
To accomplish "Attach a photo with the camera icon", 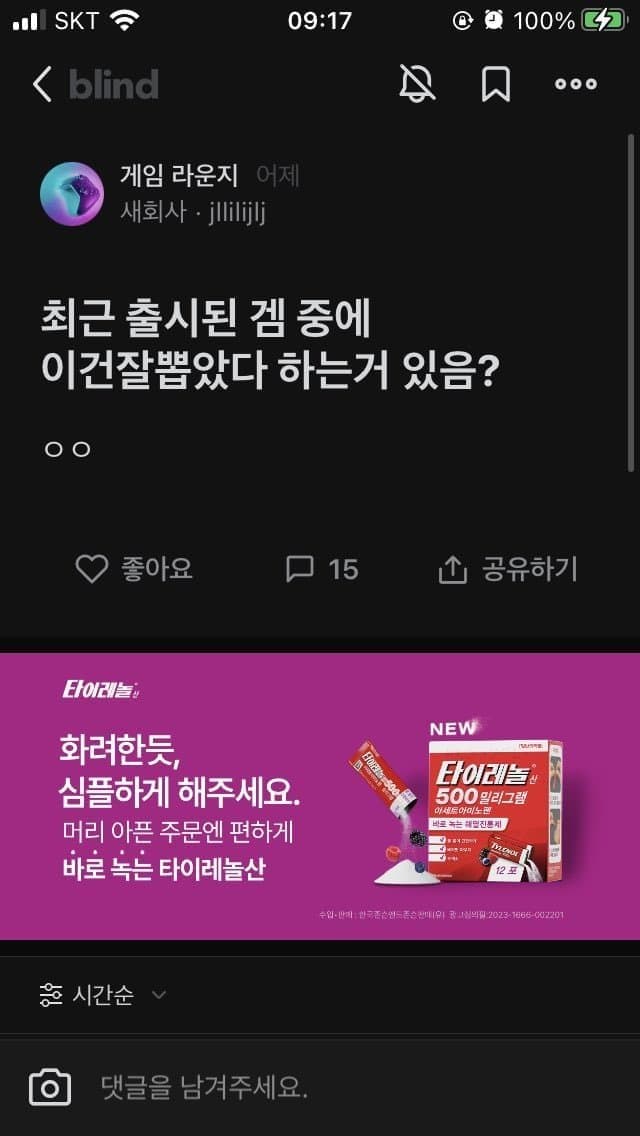I will 50,1087.
